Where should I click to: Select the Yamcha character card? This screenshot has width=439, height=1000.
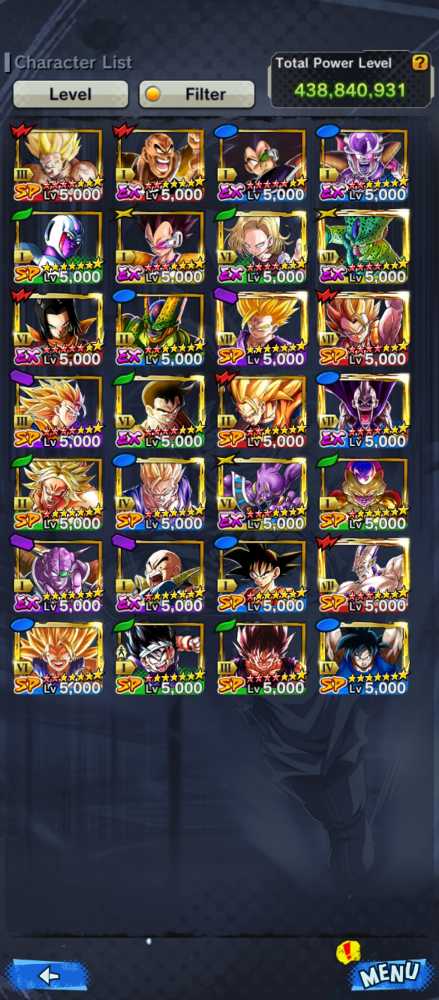coord(160,412)
